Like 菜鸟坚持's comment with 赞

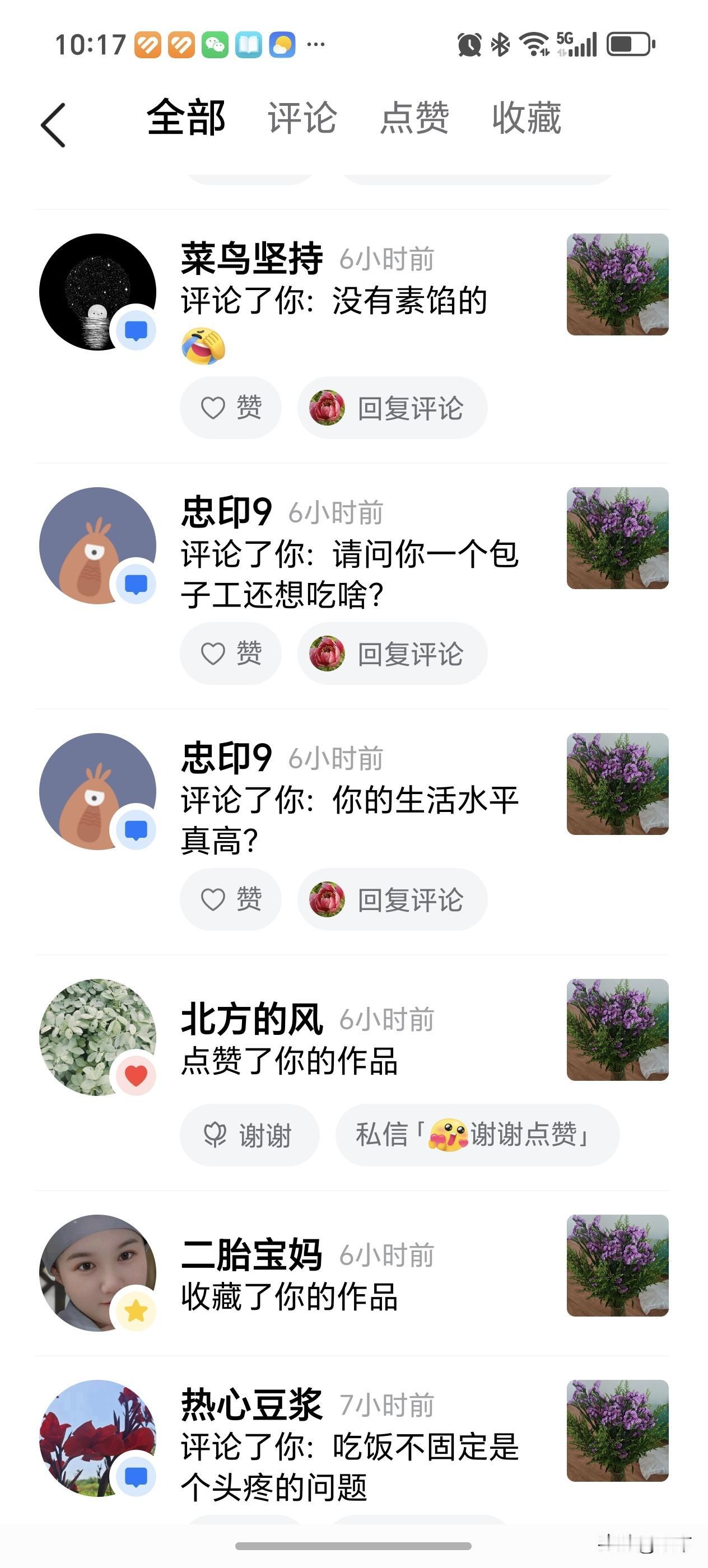(x=230, y=408)
